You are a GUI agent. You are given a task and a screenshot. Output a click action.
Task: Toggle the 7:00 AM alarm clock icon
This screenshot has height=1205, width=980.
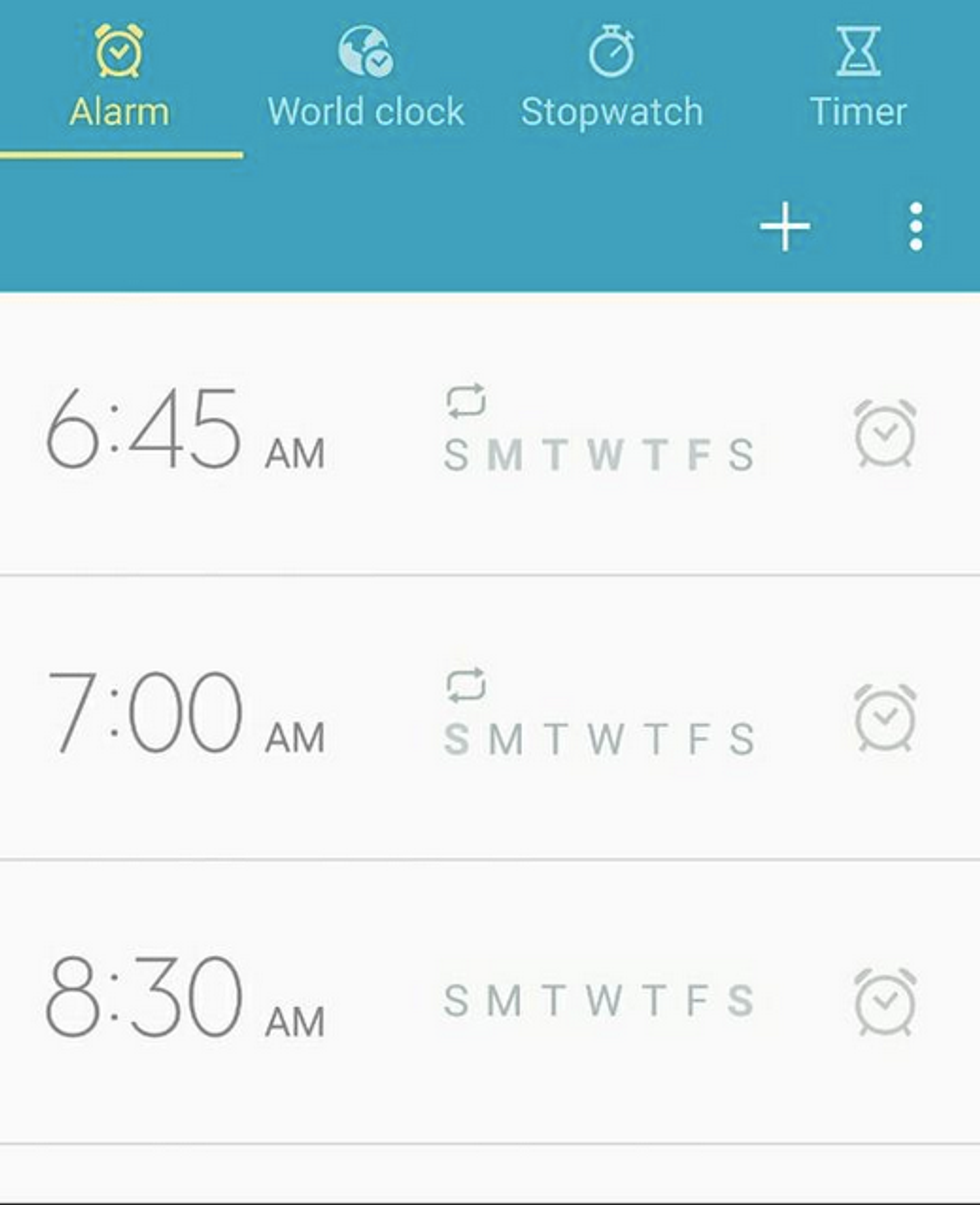coord(885,718)
